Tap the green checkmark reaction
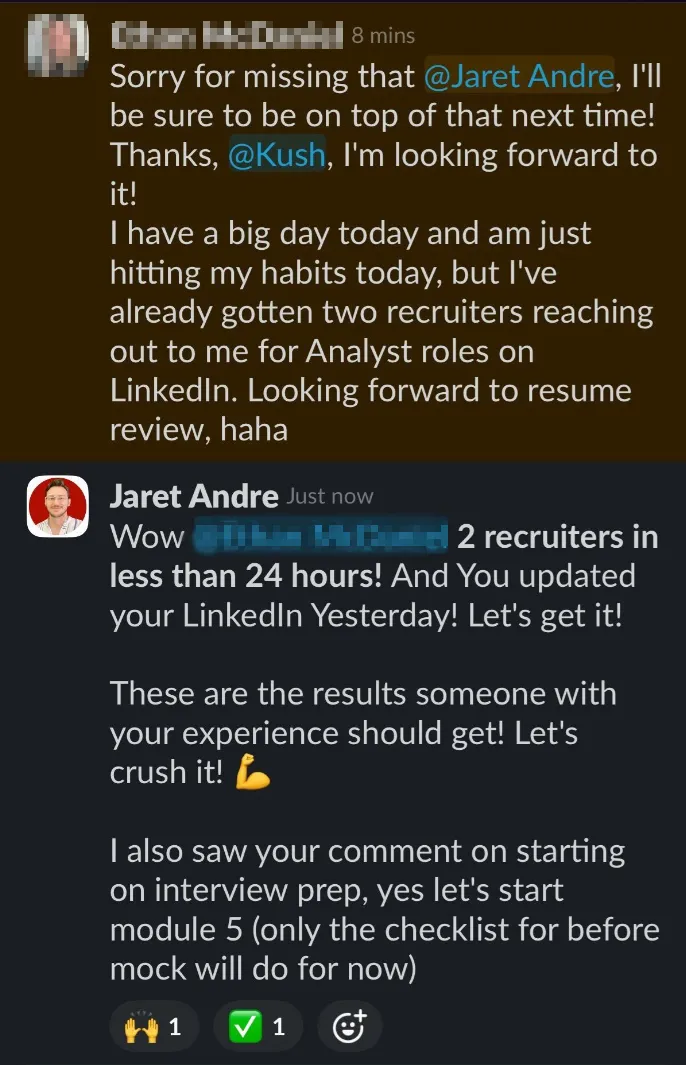The height and width of the screenshot is (1065, 686). pyautogui.click(x=257, y=1027)
